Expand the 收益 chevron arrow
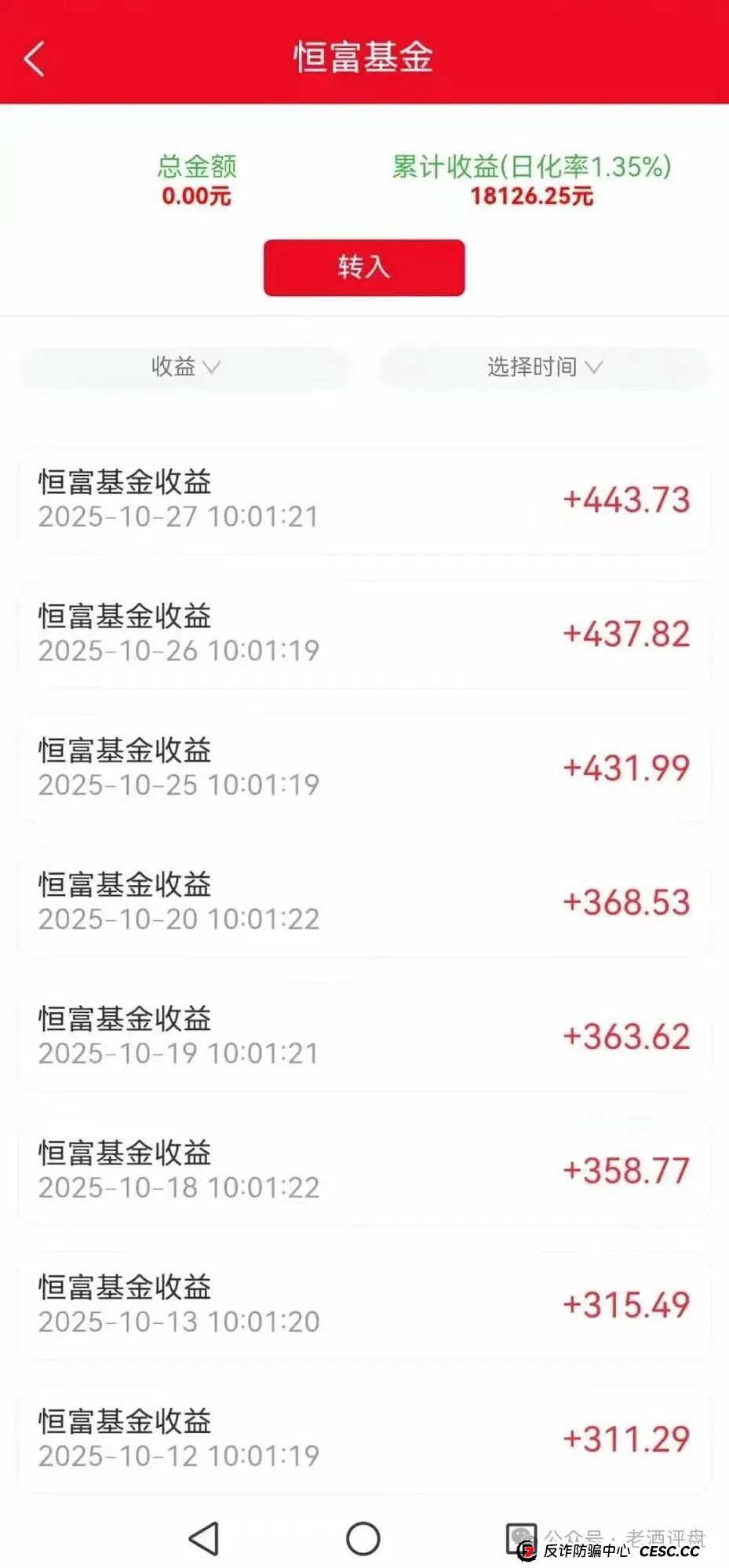This screenshot has width=729, height=1568. [x=213, y=369]
